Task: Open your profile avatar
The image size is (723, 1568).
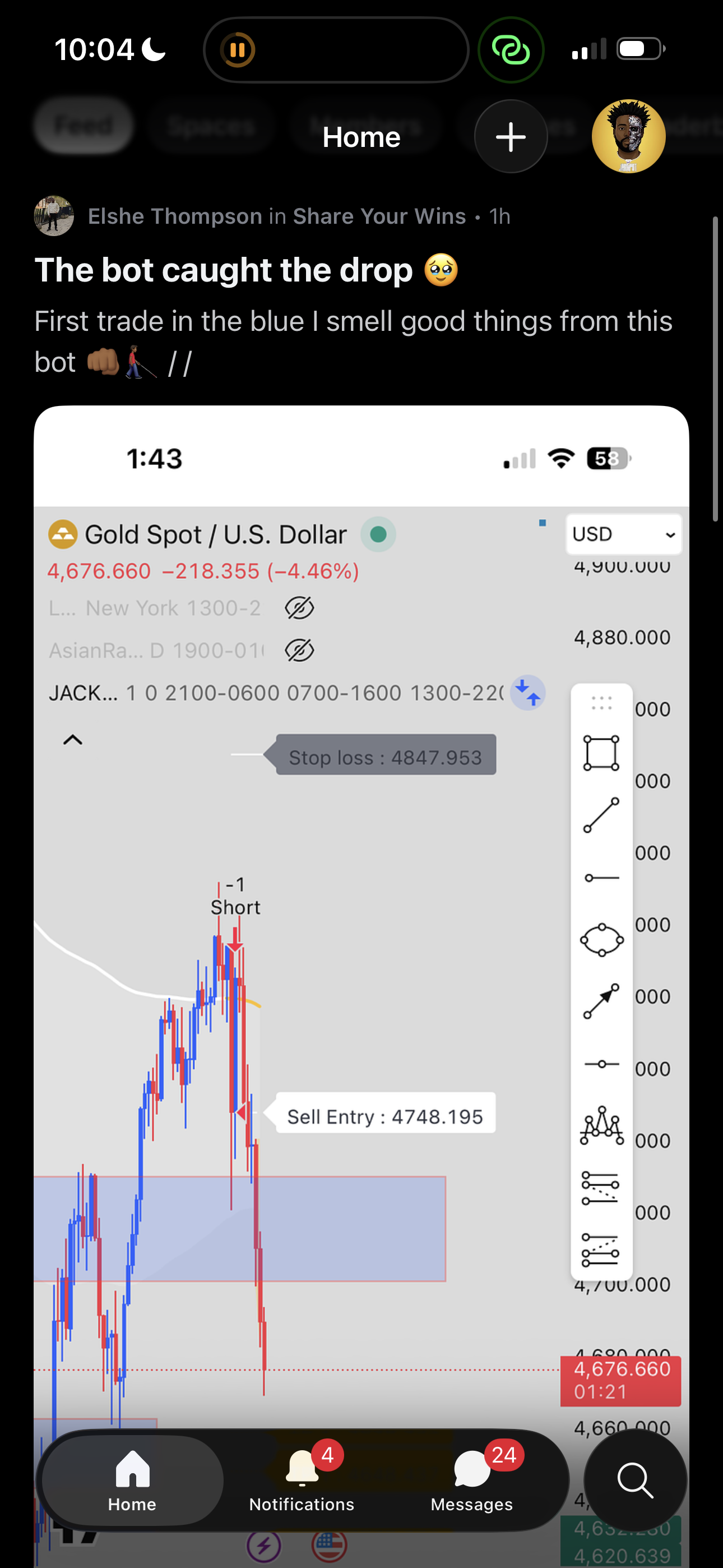Action: coord(628,136)
